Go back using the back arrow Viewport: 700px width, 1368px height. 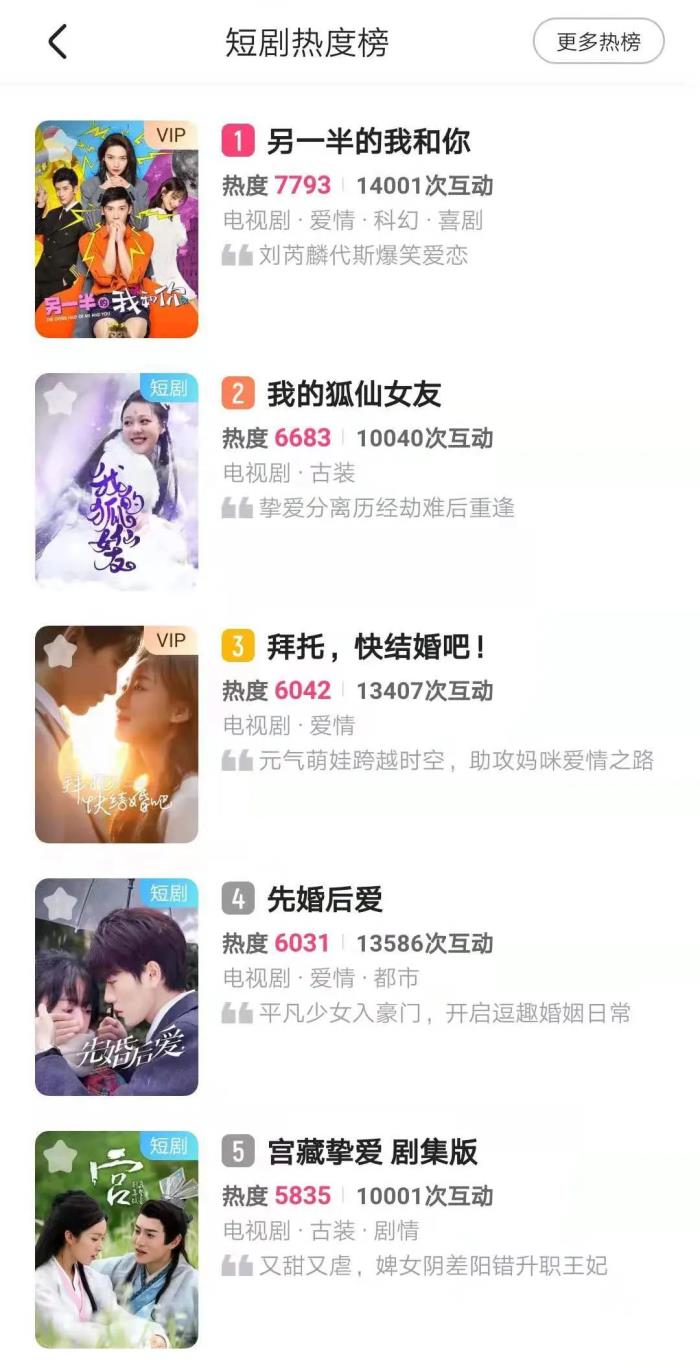[x=58, y=42]
